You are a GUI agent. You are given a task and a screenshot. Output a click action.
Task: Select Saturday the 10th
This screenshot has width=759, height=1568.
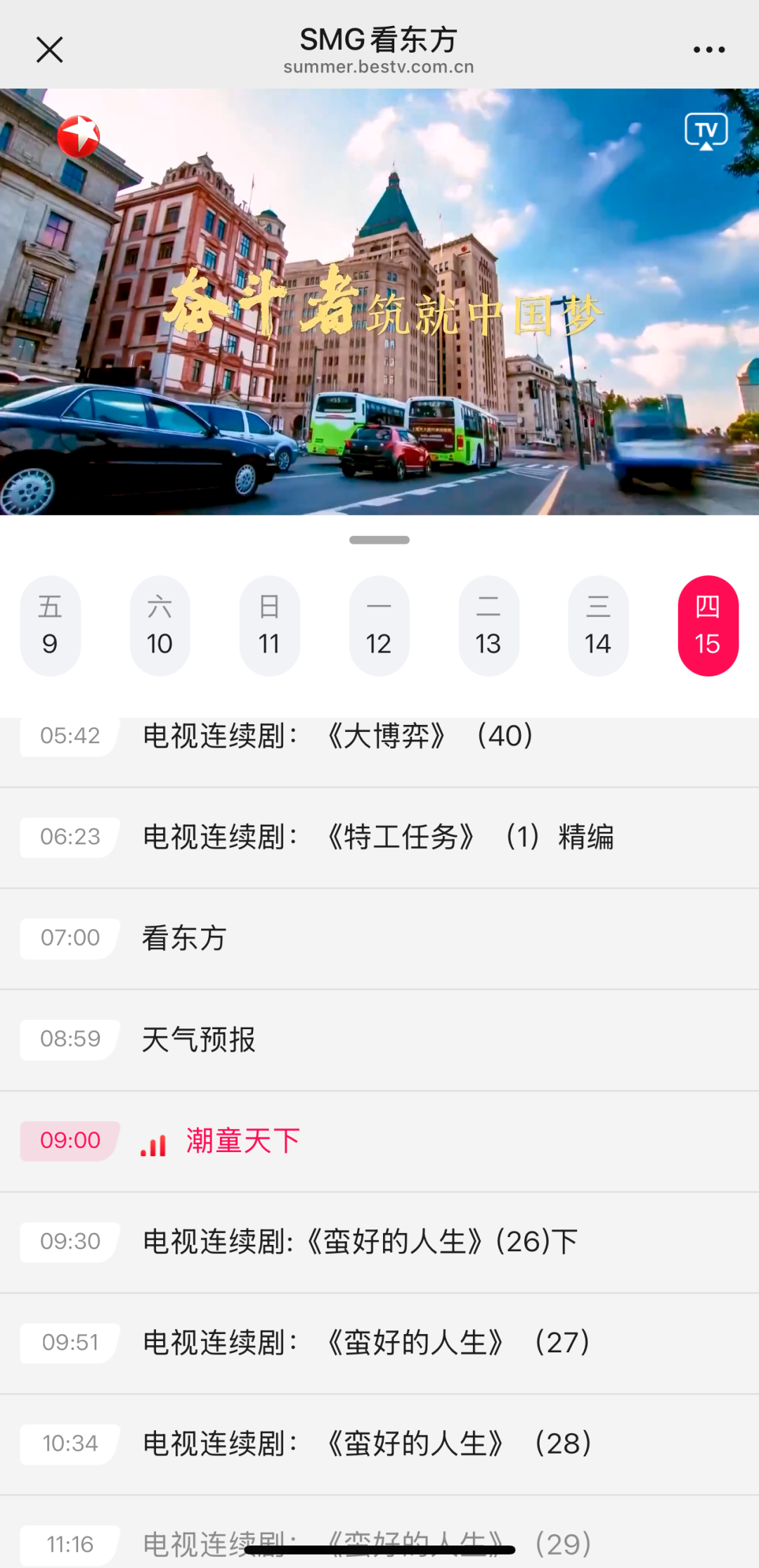160,626
